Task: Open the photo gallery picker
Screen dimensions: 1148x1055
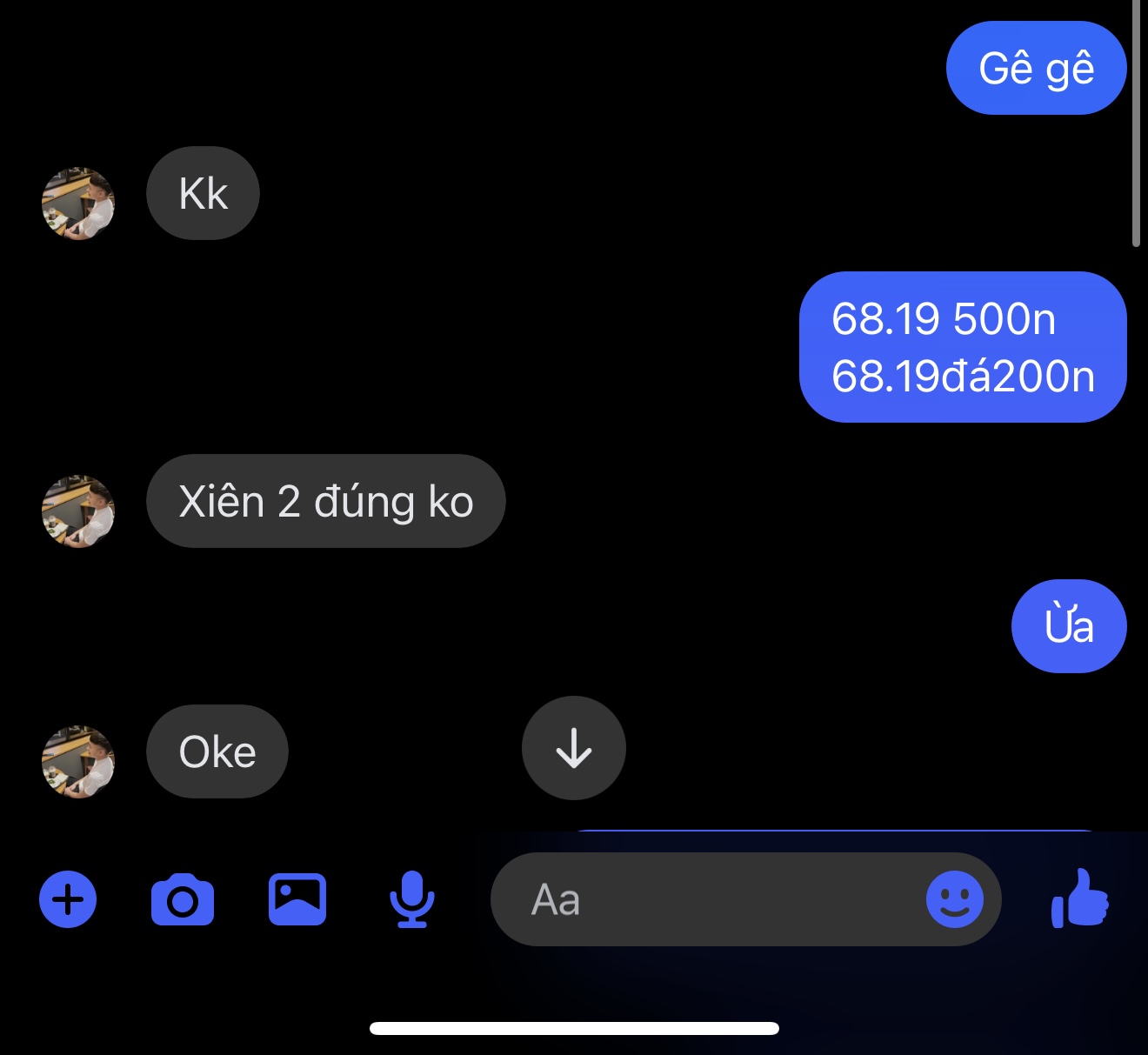Action: [297, 899]
